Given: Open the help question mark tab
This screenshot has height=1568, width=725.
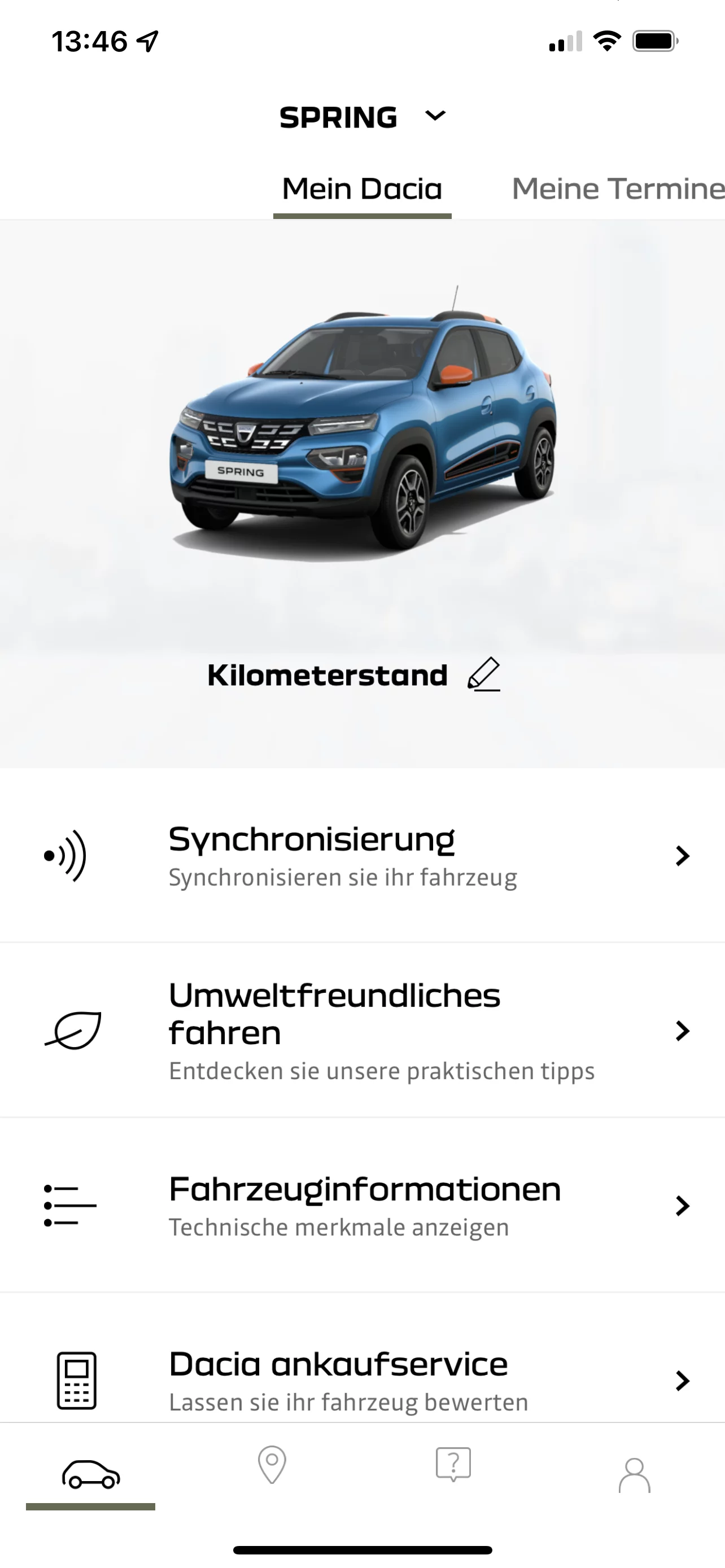Looking at the screenshot, I should (453, 1465).
